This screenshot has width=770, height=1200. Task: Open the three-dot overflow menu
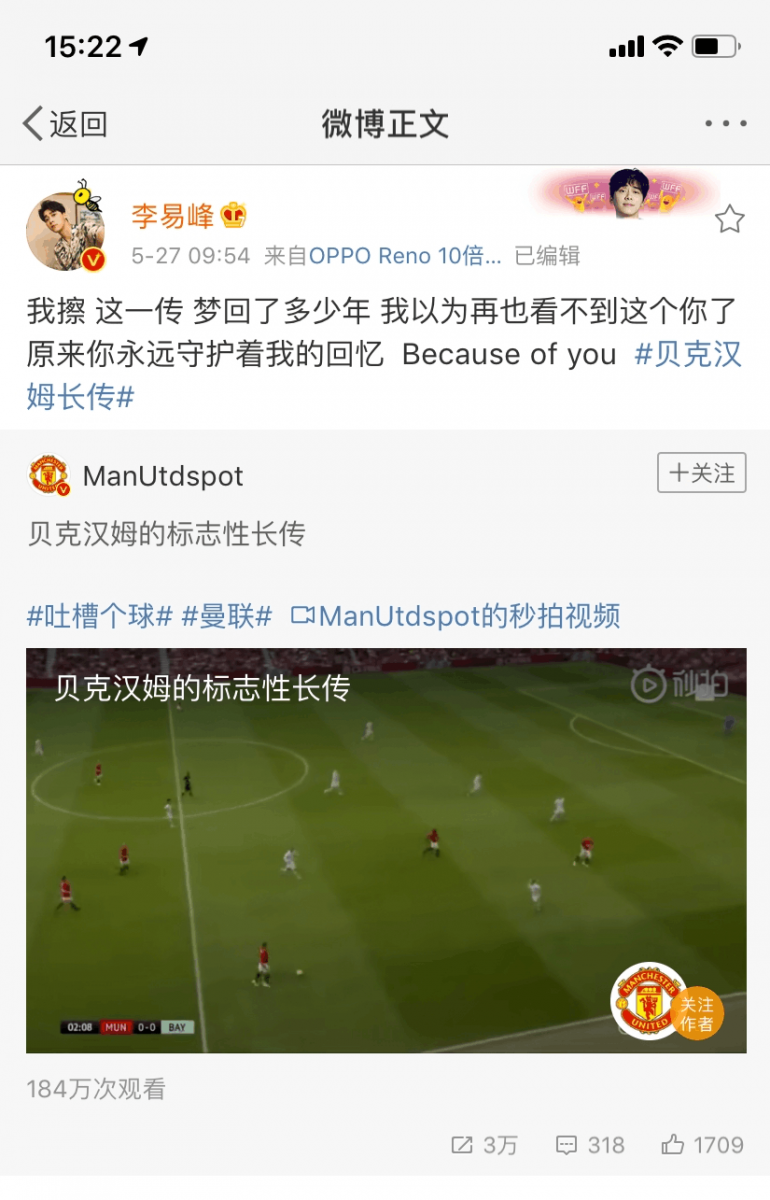coord(725,124)
